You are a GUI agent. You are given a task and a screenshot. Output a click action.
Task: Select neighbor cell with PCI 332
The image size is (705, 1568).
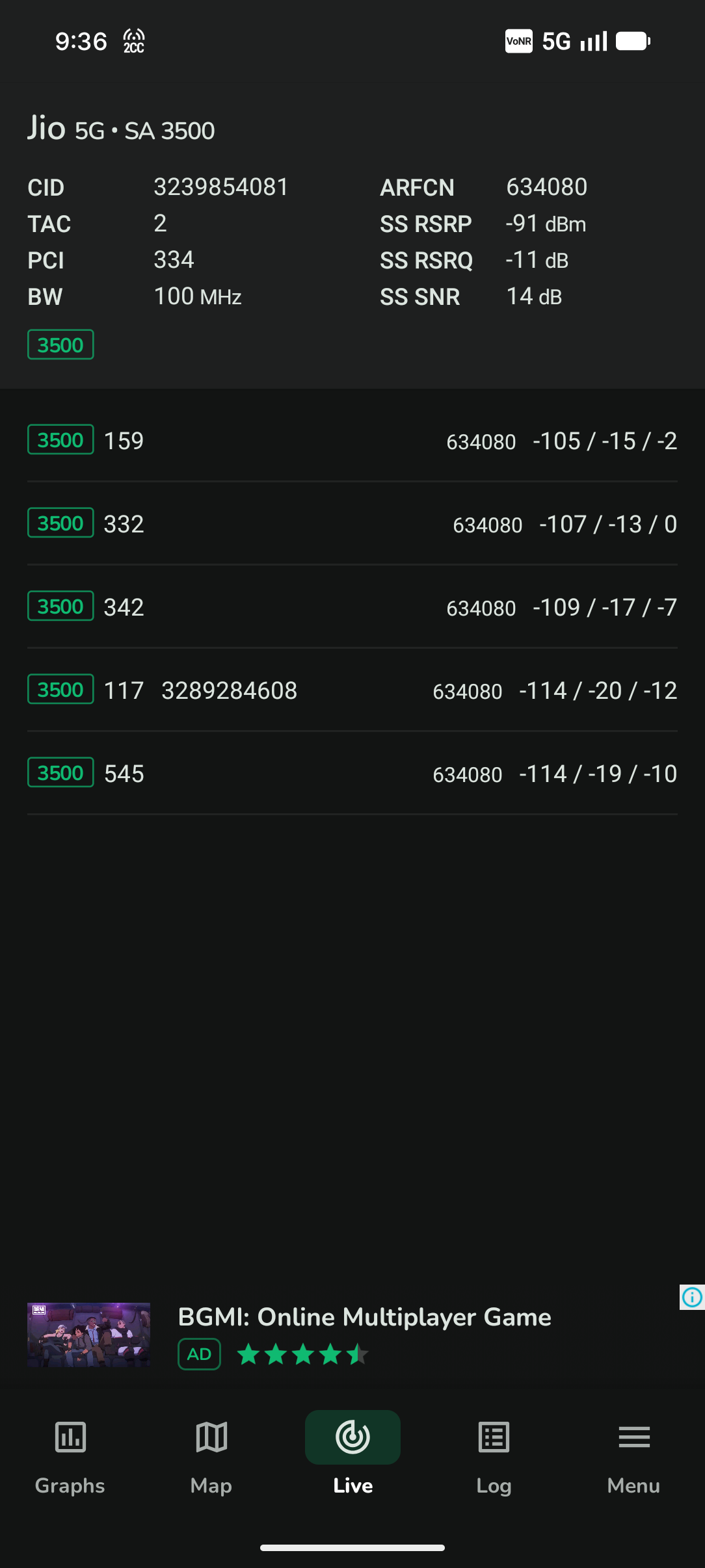352,524
